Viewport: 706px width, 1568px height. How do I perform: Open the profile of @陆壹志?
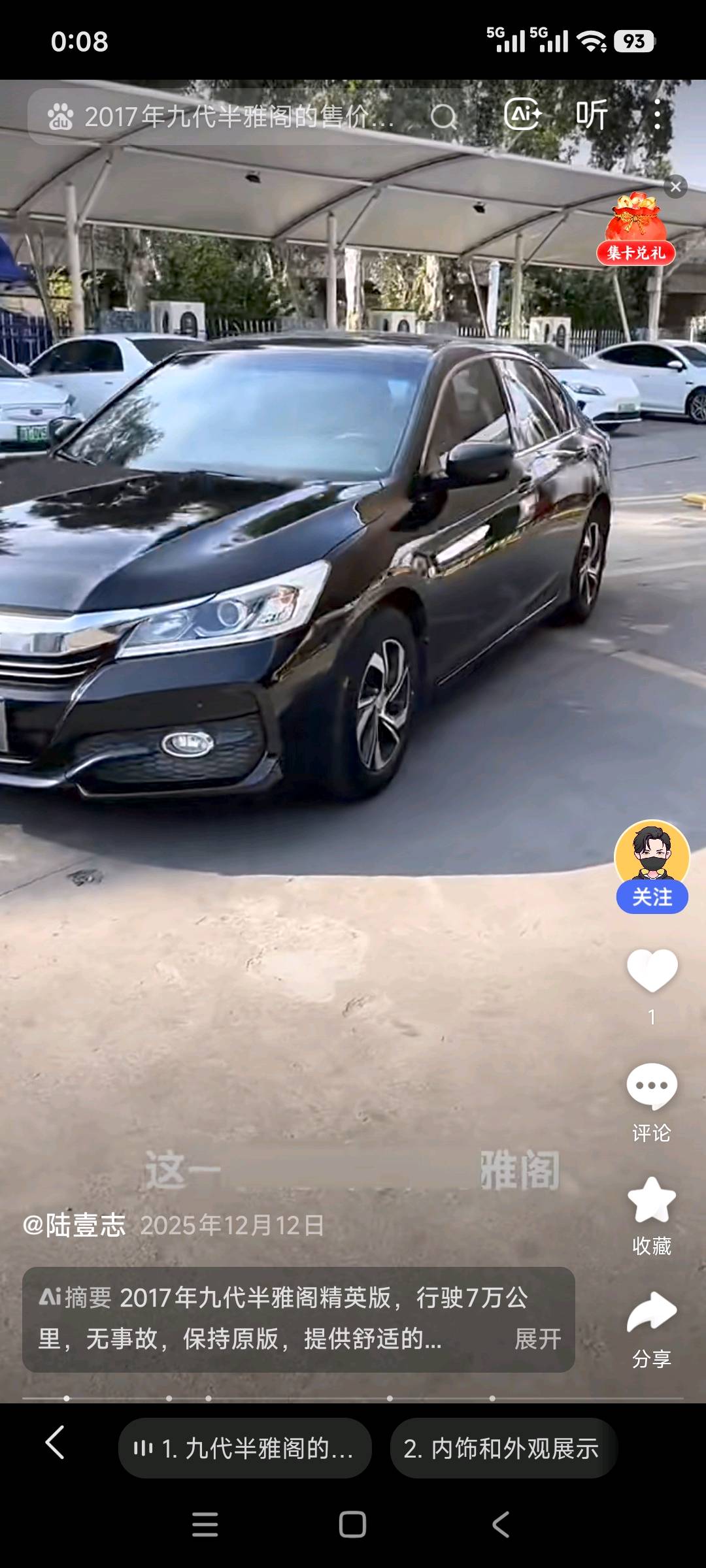[74, 1225]
